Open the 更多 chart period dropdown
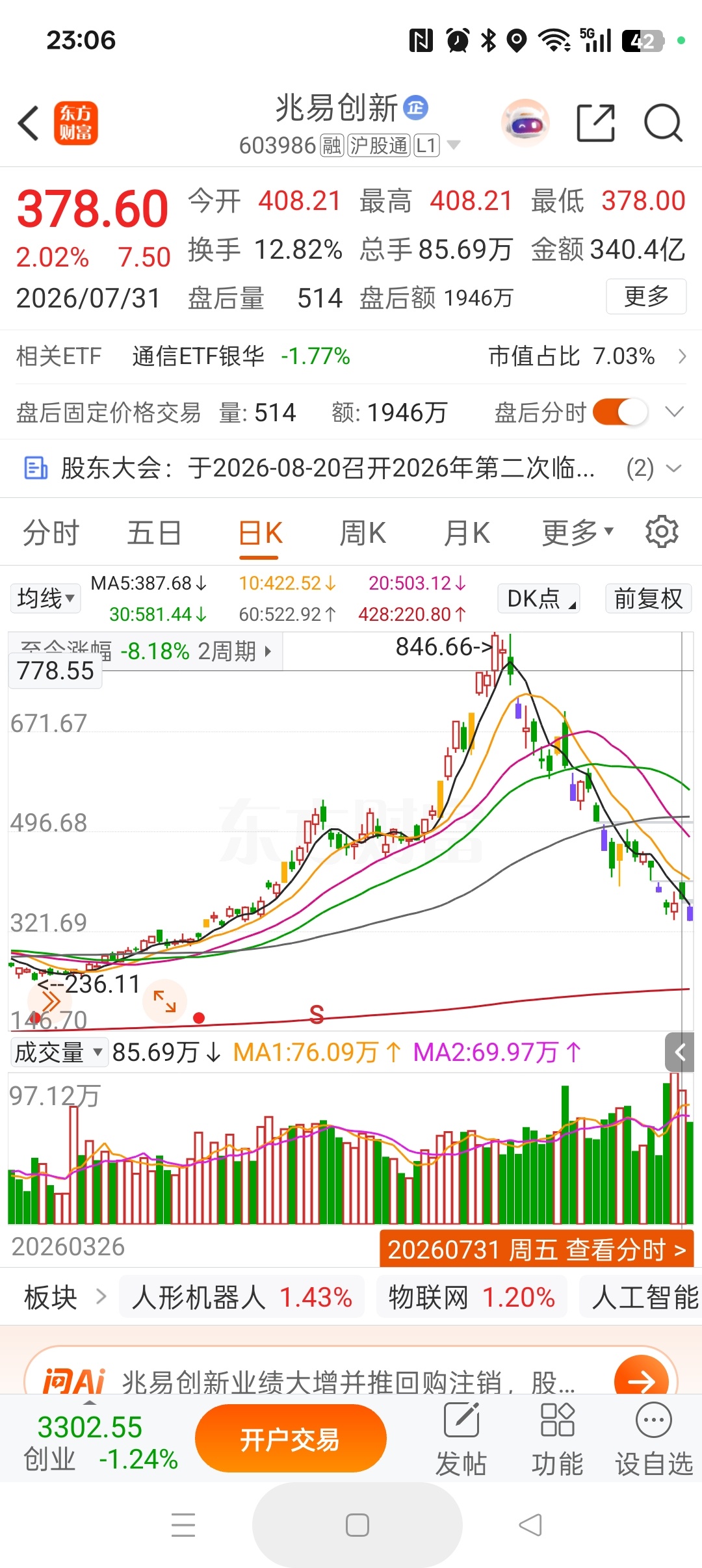Image resolution: width=702 pixels, height=1568 pixels. [x=578, y=533]
